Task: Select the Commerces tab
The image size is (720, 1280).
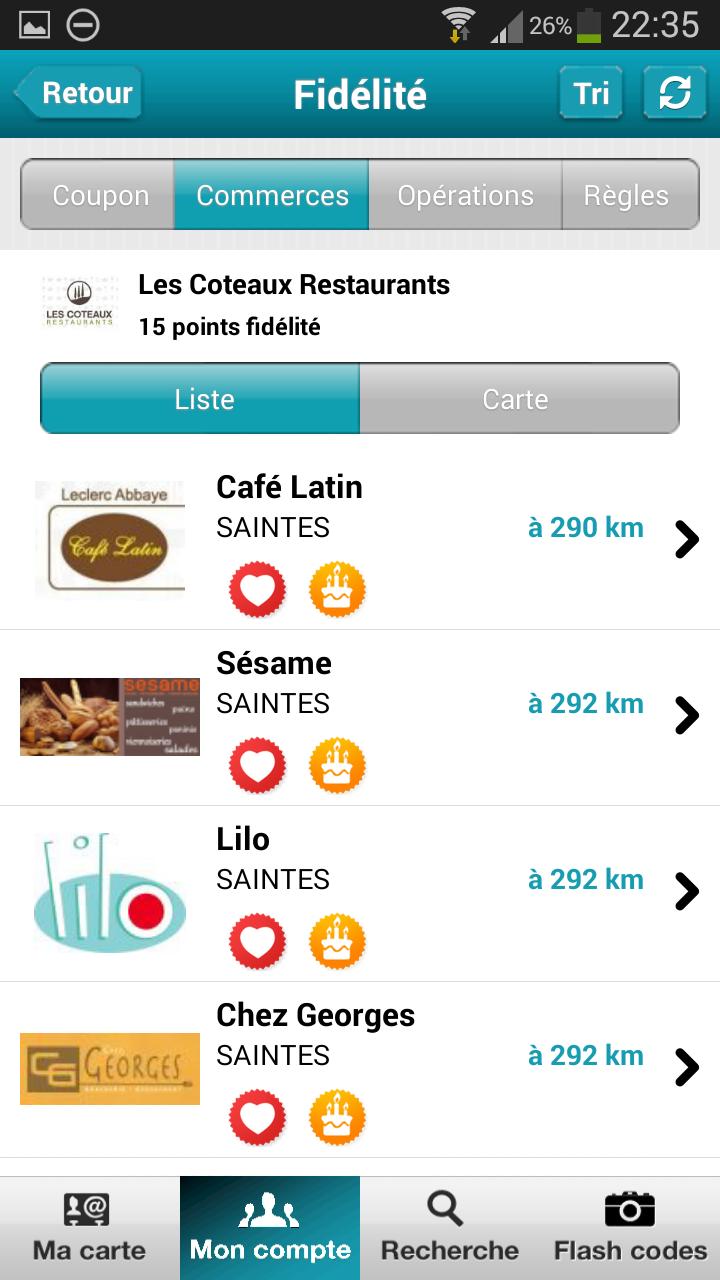Action: (x=272, y=195)
